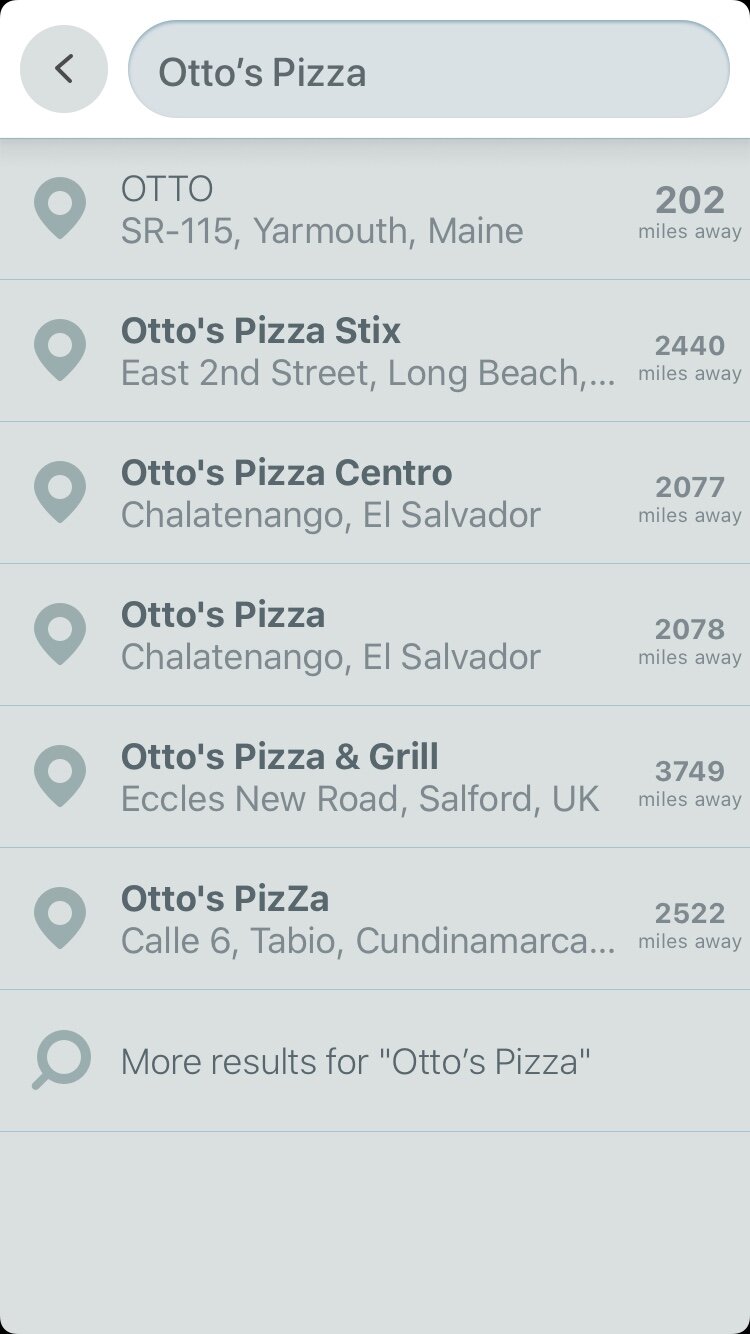Viewport: 750px width, 1334px height.
Task: Open Otto's PizZa on Calle 6, Tabio
Action: (375, 919)
